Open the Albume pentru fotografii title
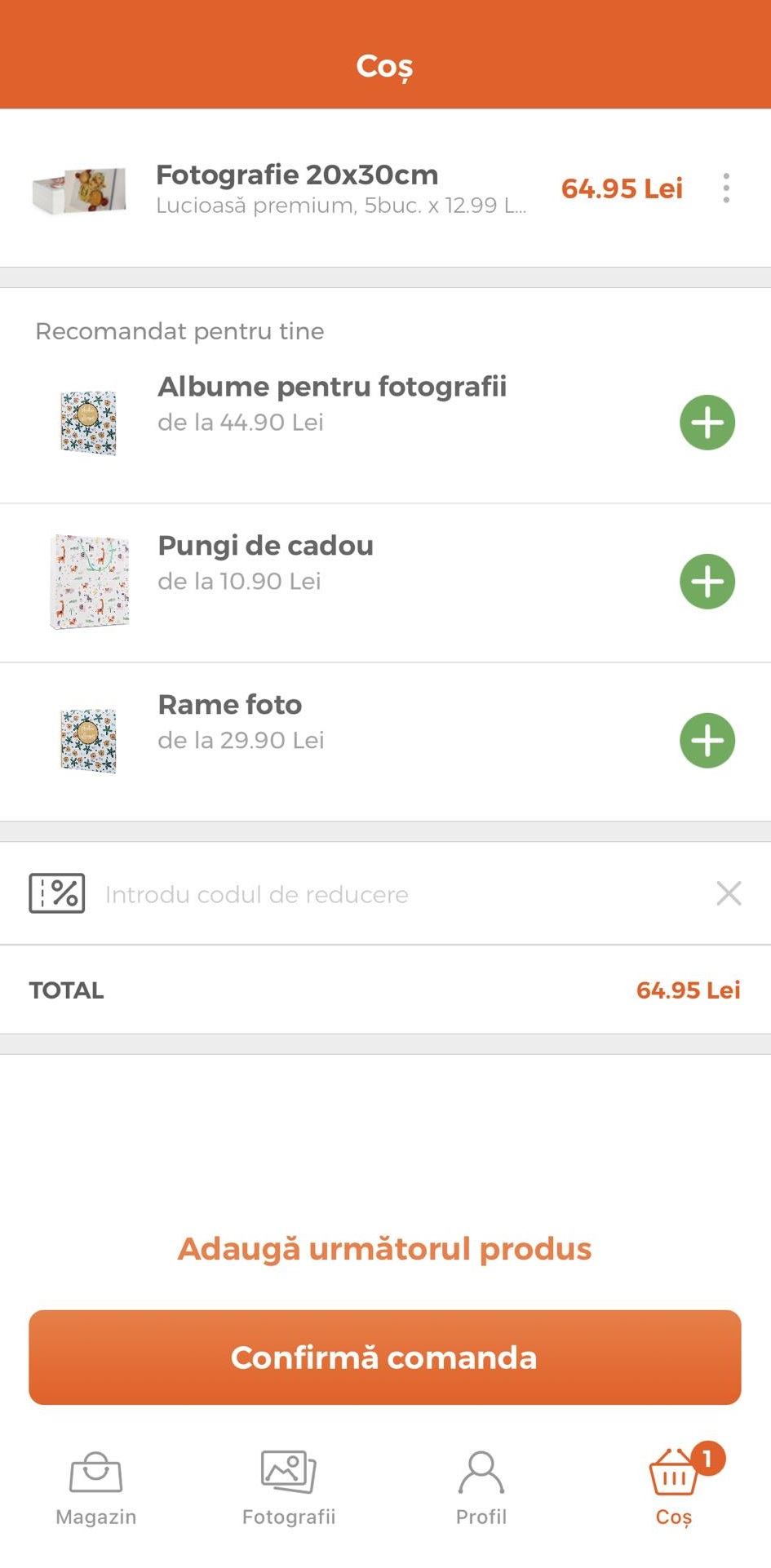 (332, 387)
